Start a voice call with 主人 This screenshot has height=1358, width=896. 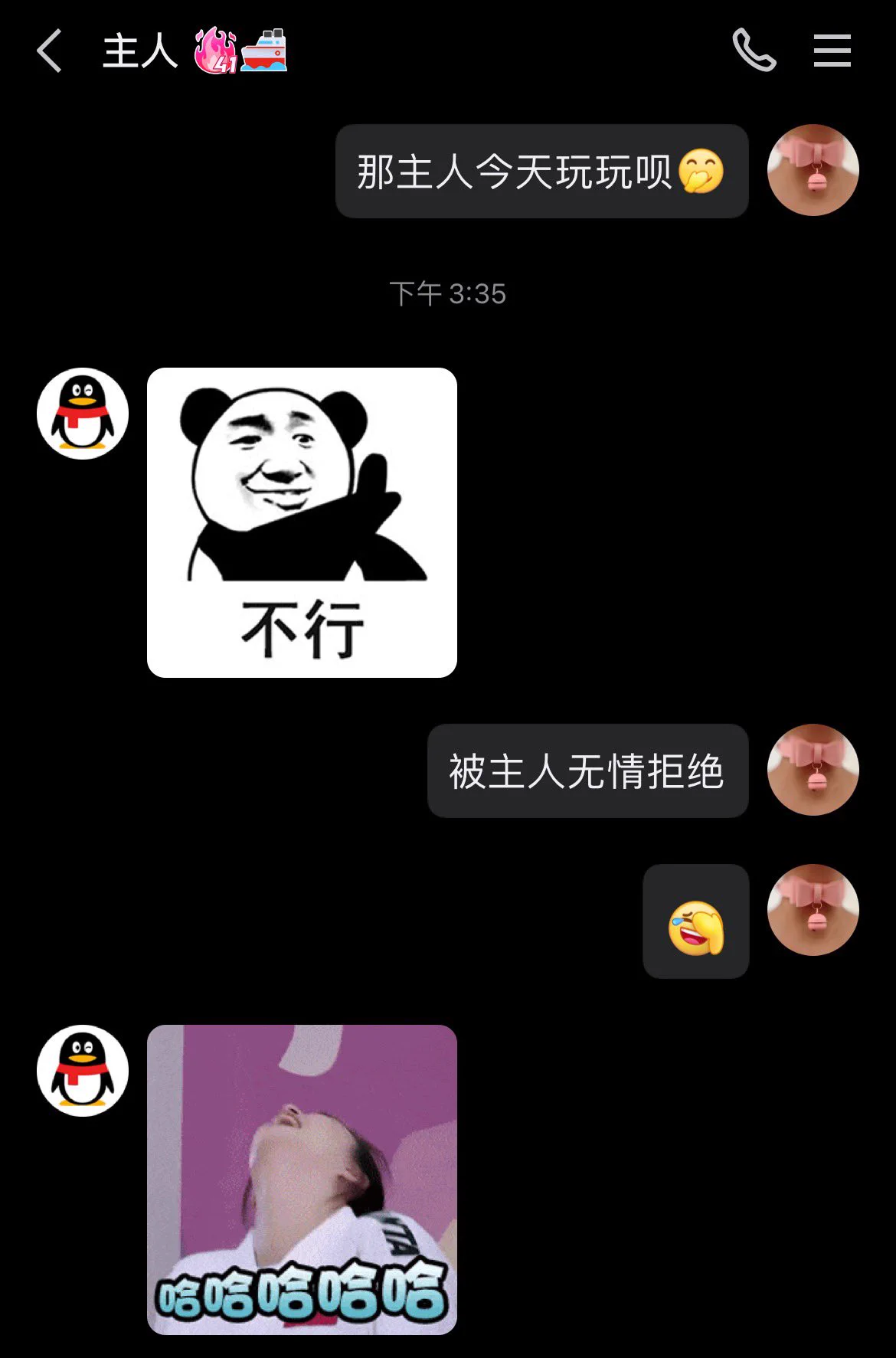754,51
